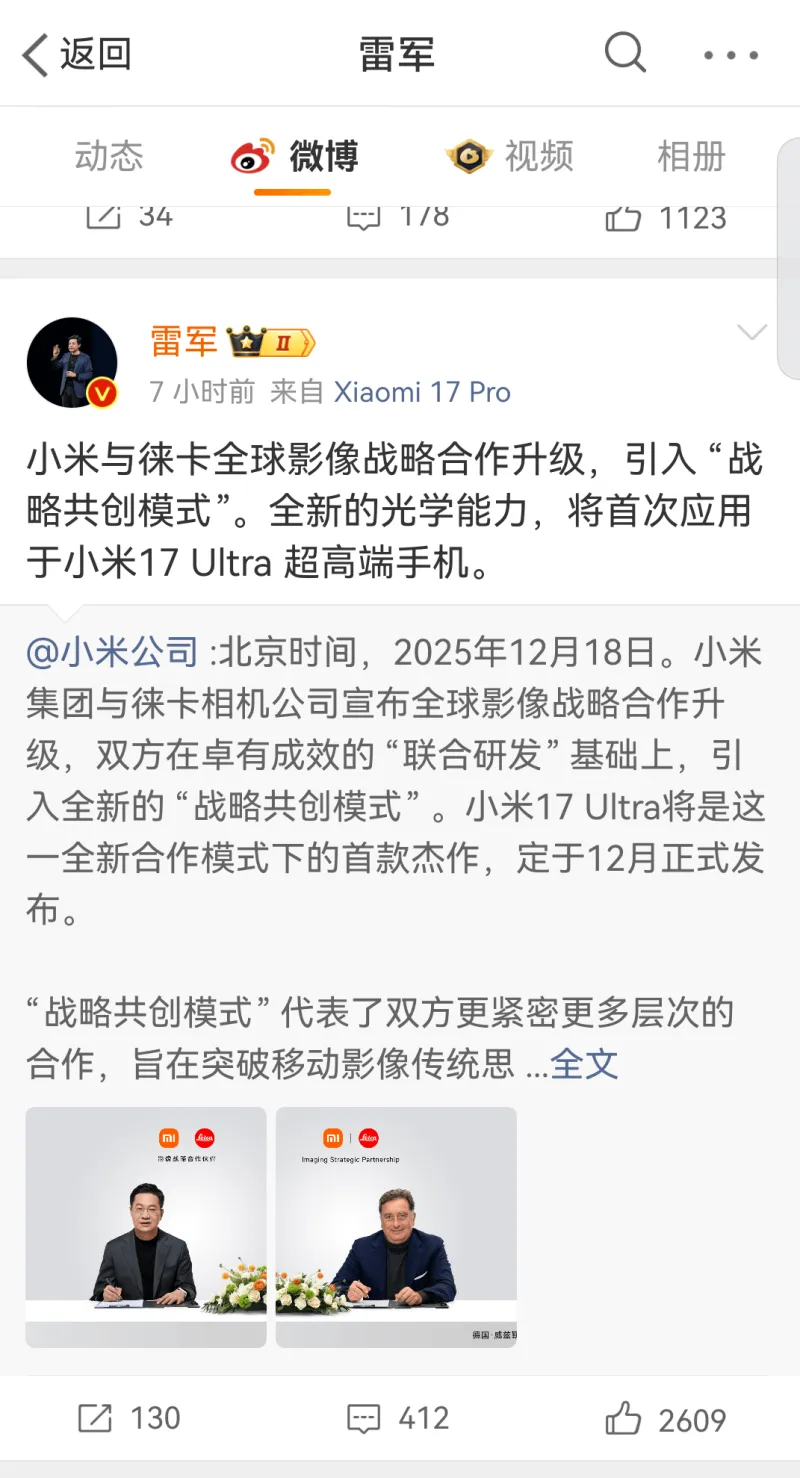Open the left Xiaomi-Leica signing photo
Viewport: 800px width, 1478px height.
click(145, 1224)
